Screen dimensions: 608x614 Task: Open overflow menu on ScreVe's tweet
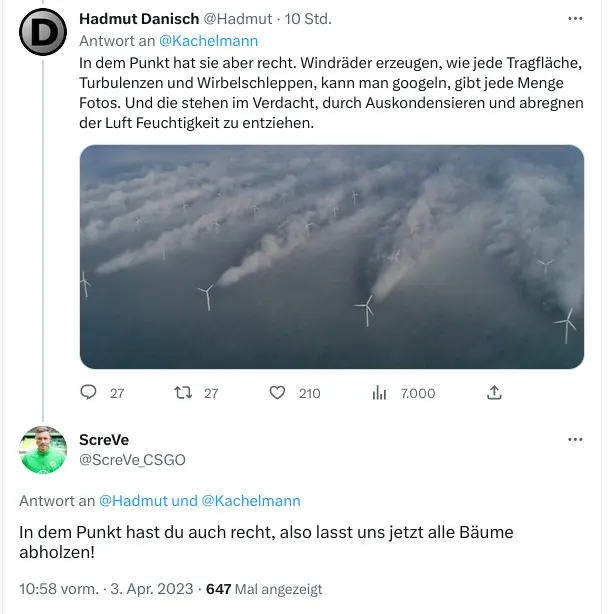tap(575, 440)
